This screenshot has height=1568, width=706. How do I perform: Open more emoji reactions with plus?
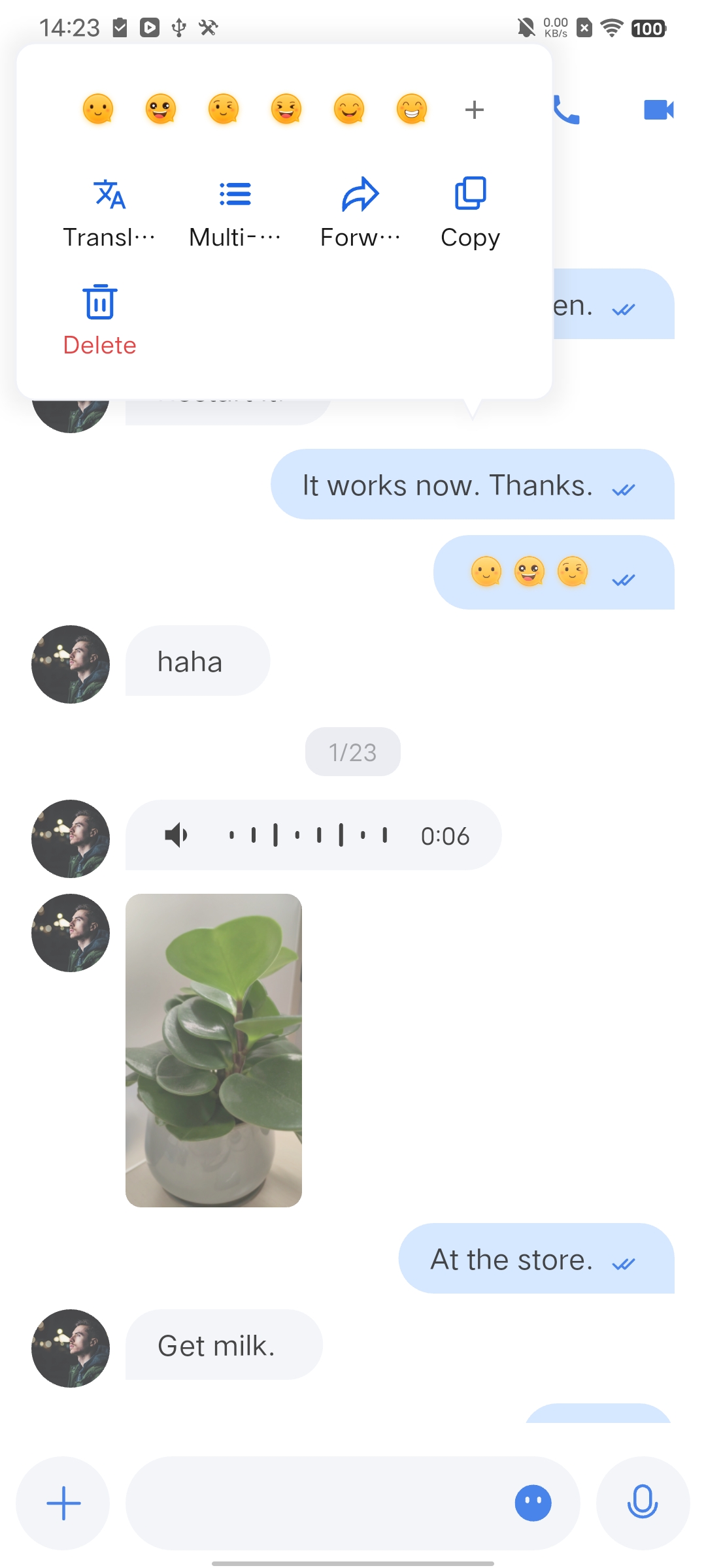pos(474,110)
